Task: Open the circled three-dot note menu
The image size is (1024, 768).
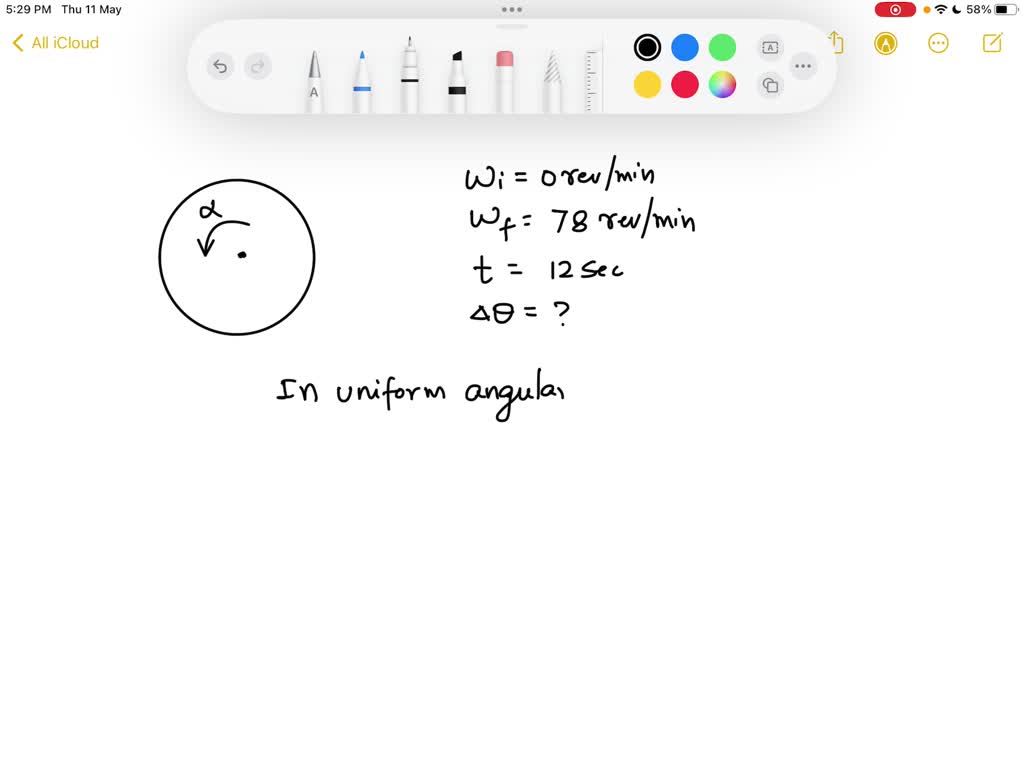Action: tap(938, 43)
